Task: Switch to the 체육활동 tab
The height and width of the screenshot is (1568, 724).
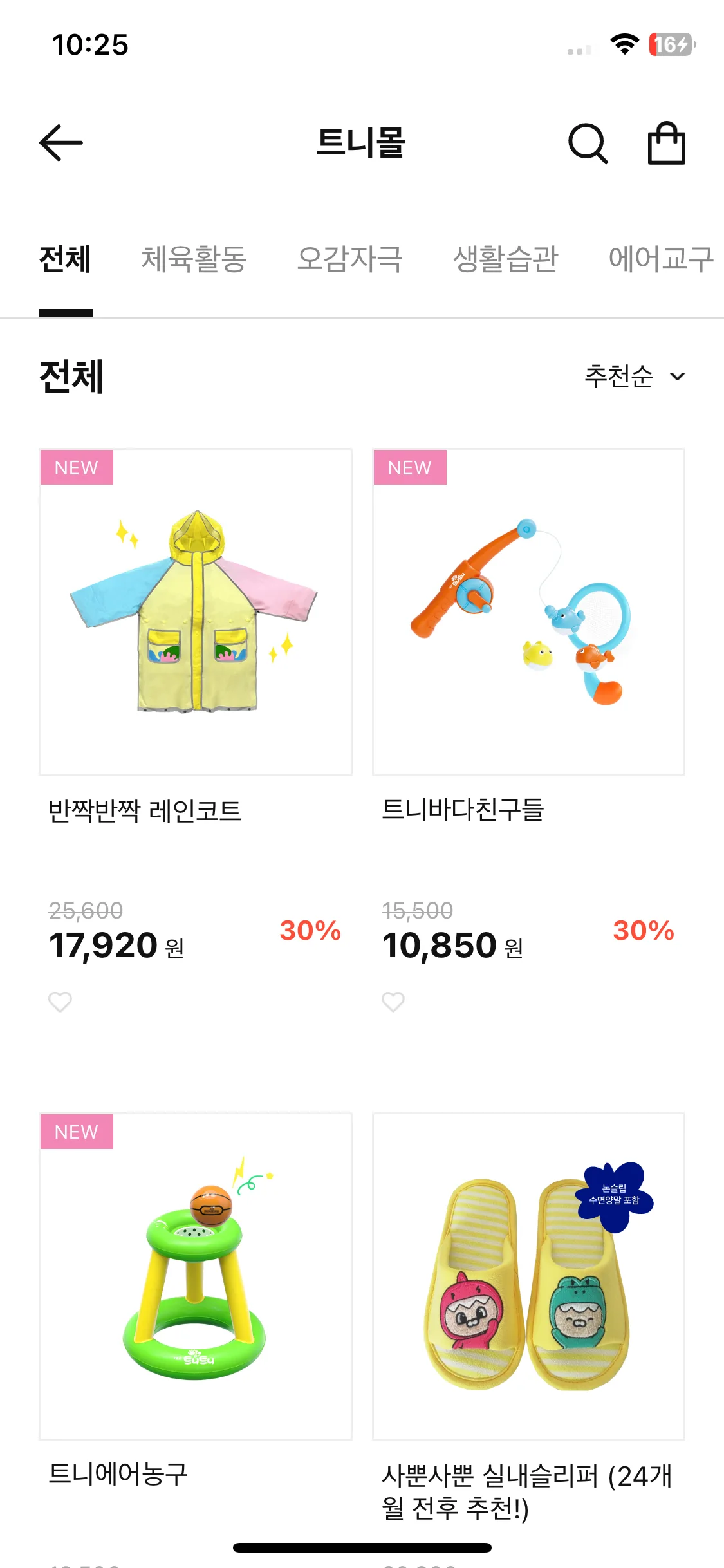Action: [194, 259]
